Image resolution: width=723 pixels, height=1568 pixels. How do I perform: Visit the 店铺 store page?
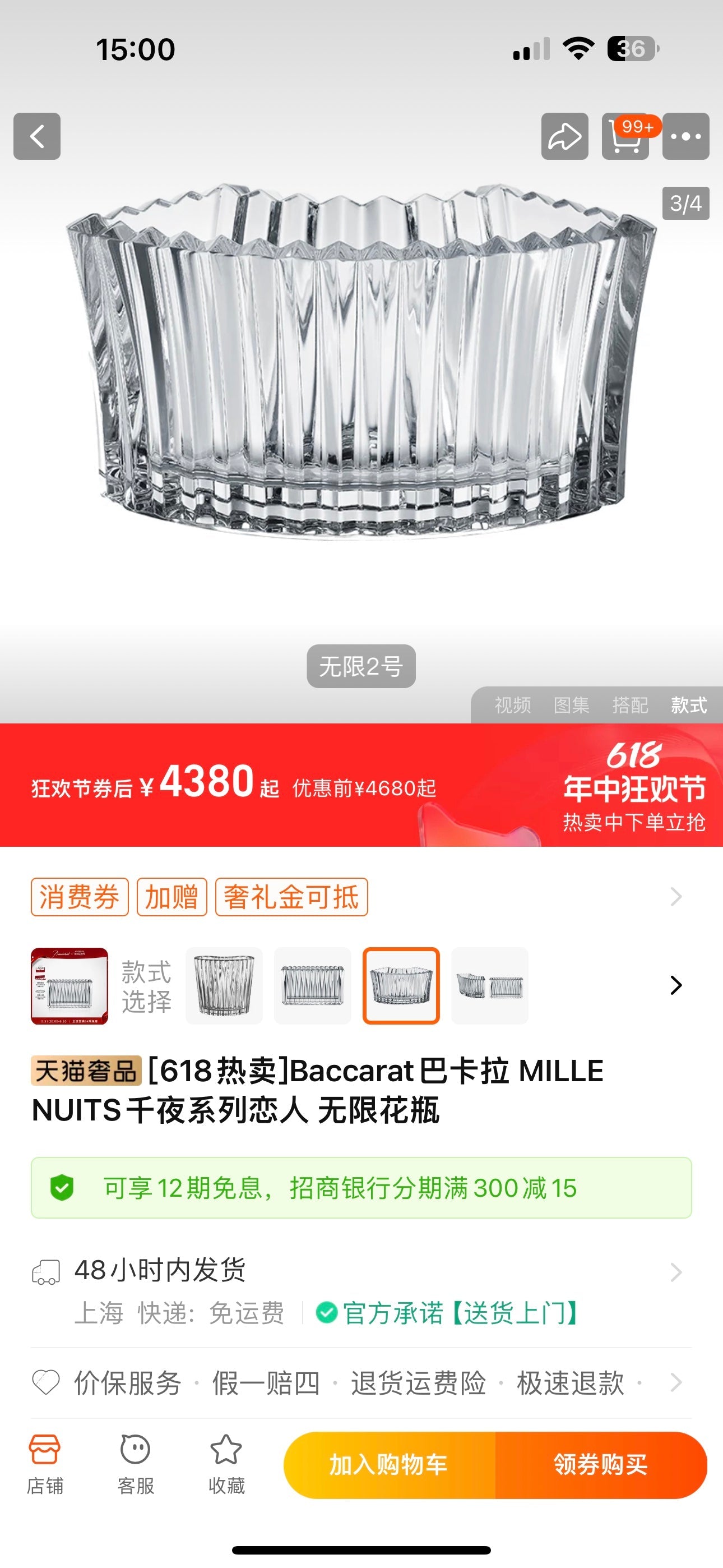[44, 1464]
